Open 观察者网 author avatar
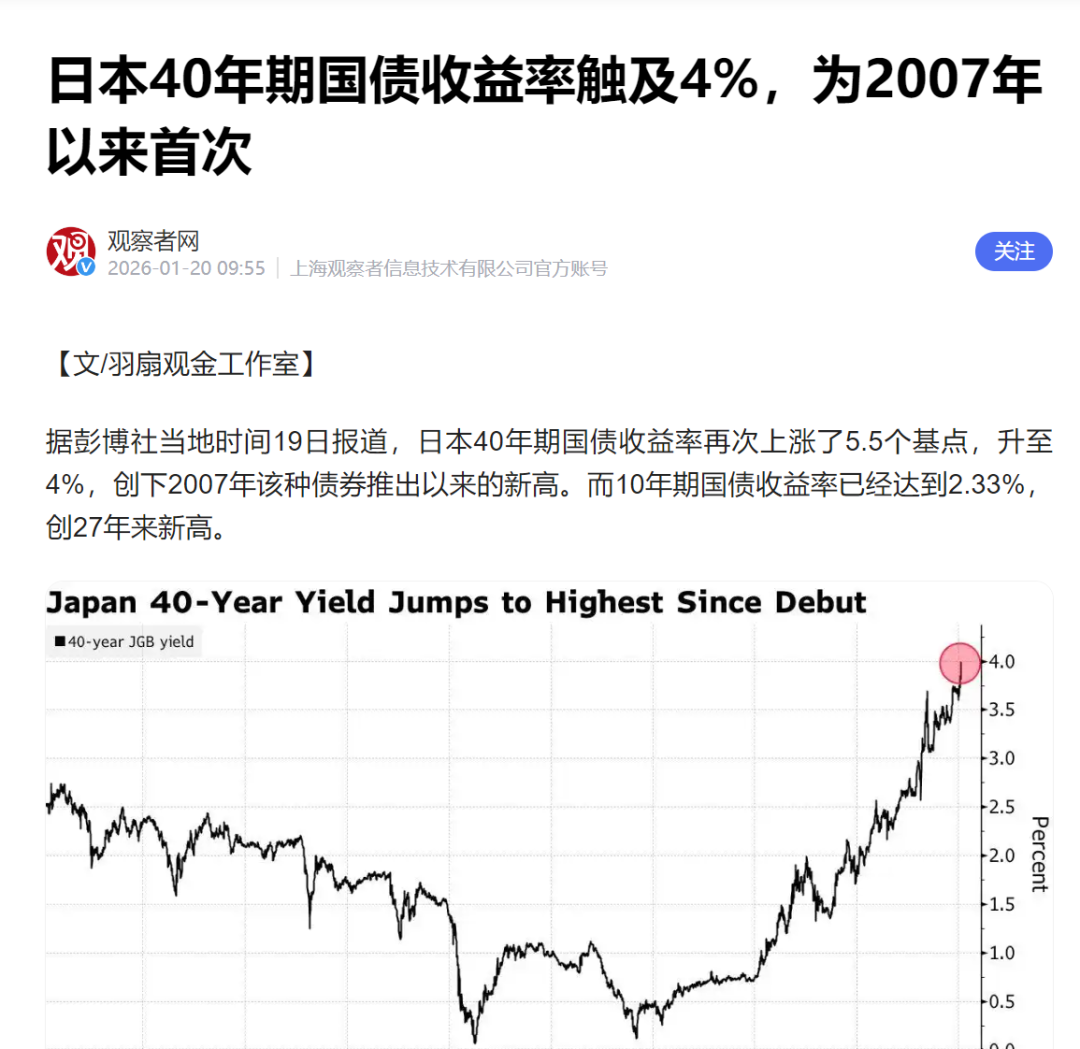The width and height of the screenshot is (1080, 1049). (70, 252)
